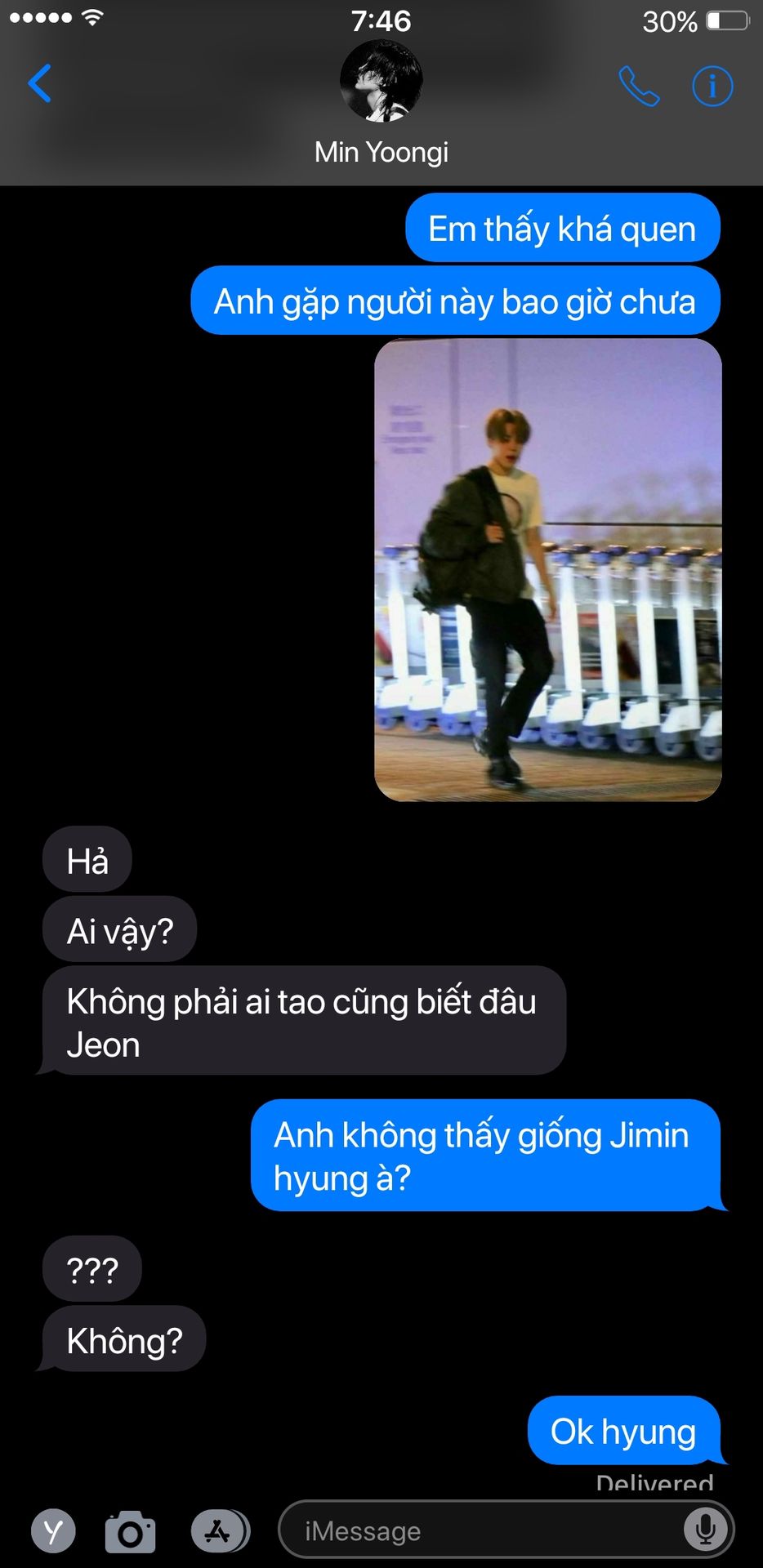Call Min Yoongi with the phone icon

[639, 86]
